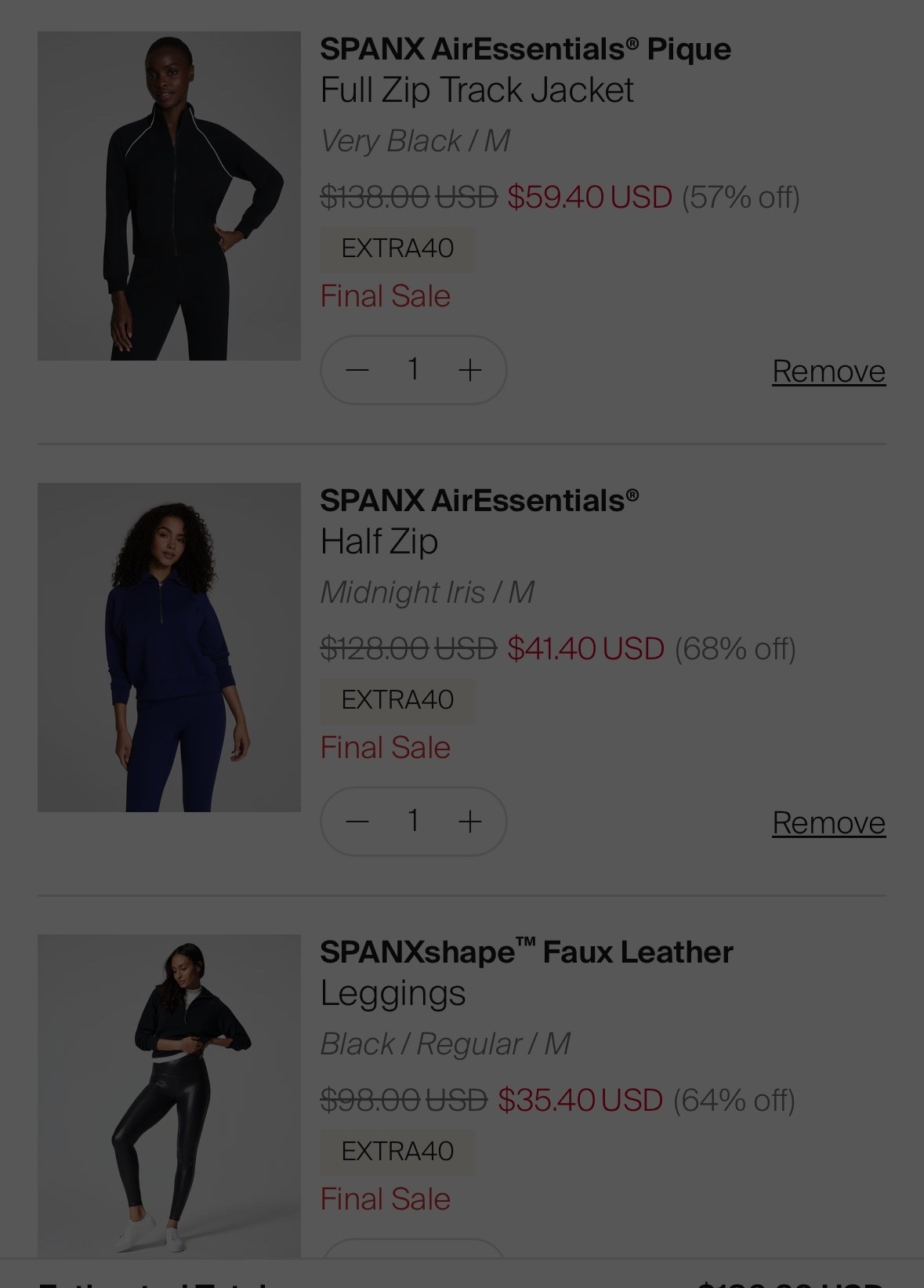Increase quantity of the AirEssentials Half Zip
This screenshot has height=1288, width=924.
click(x=469, y=821)
